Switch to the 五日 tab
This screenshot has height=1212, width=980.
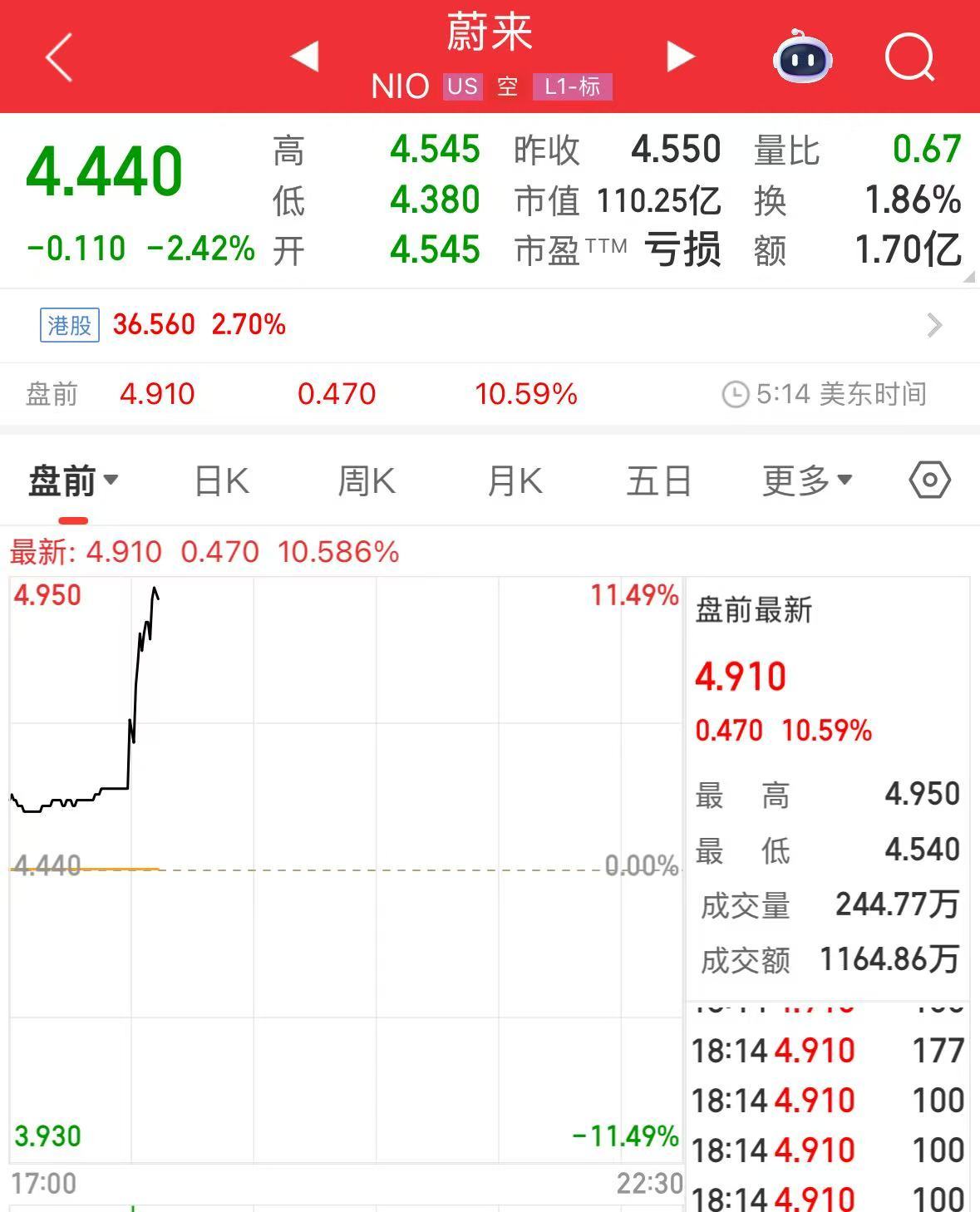[x=658, y=480]
